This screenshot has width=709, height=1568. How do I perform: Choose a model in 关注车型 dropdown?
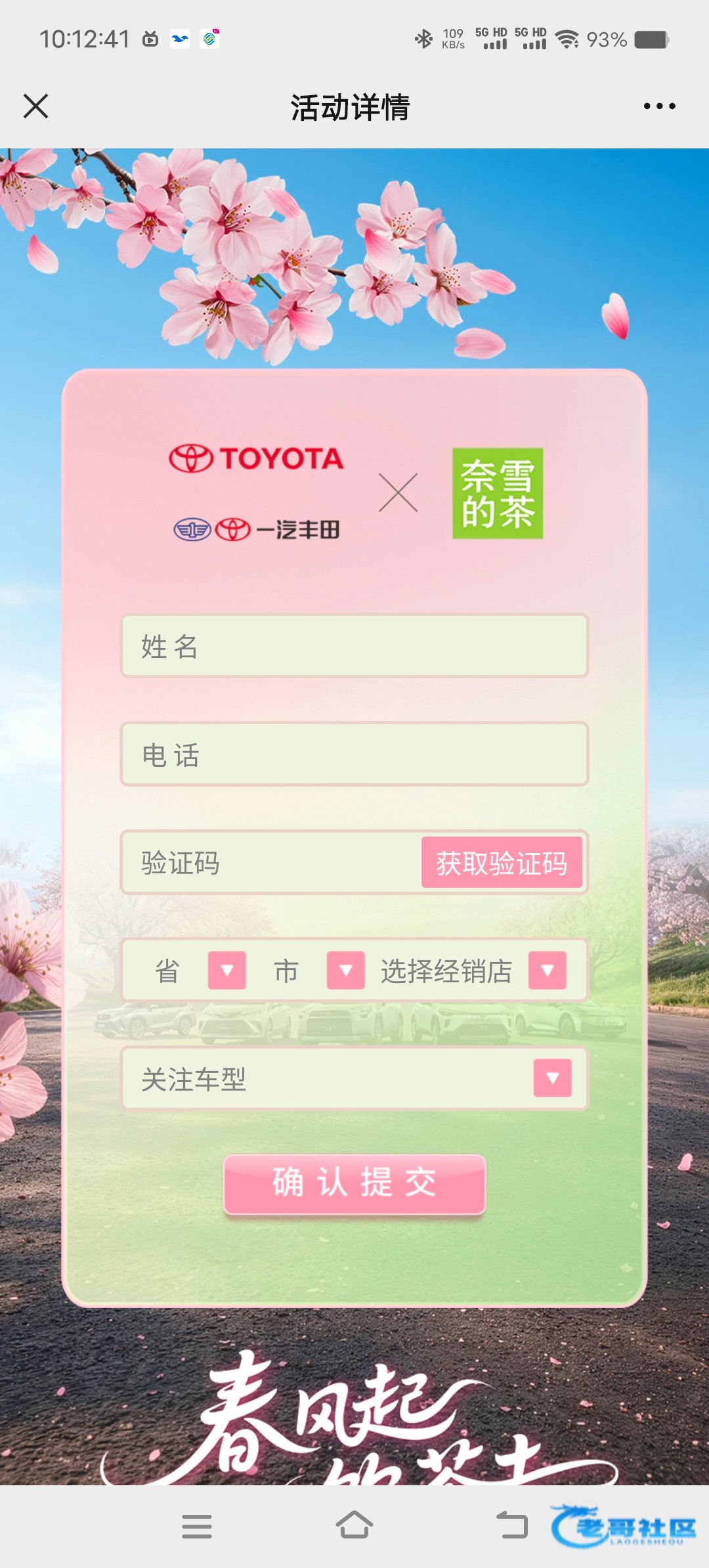click(x=354, y=1078)
